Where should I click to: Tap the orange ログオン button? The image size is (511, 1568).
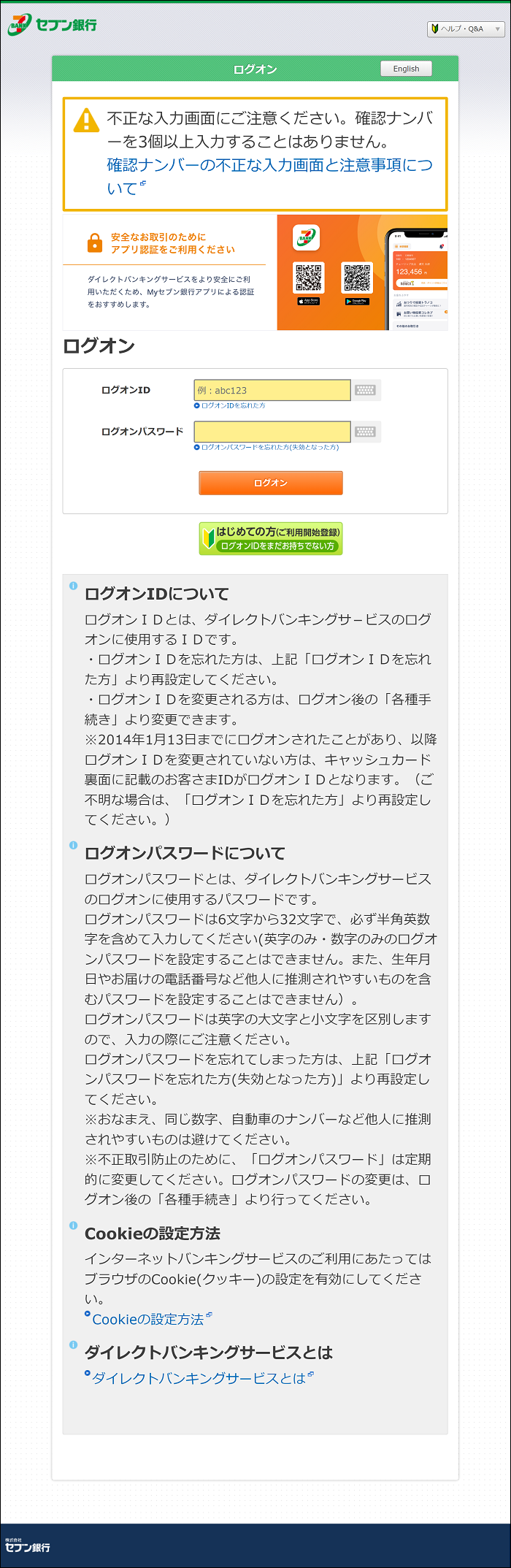coord(270,483)
